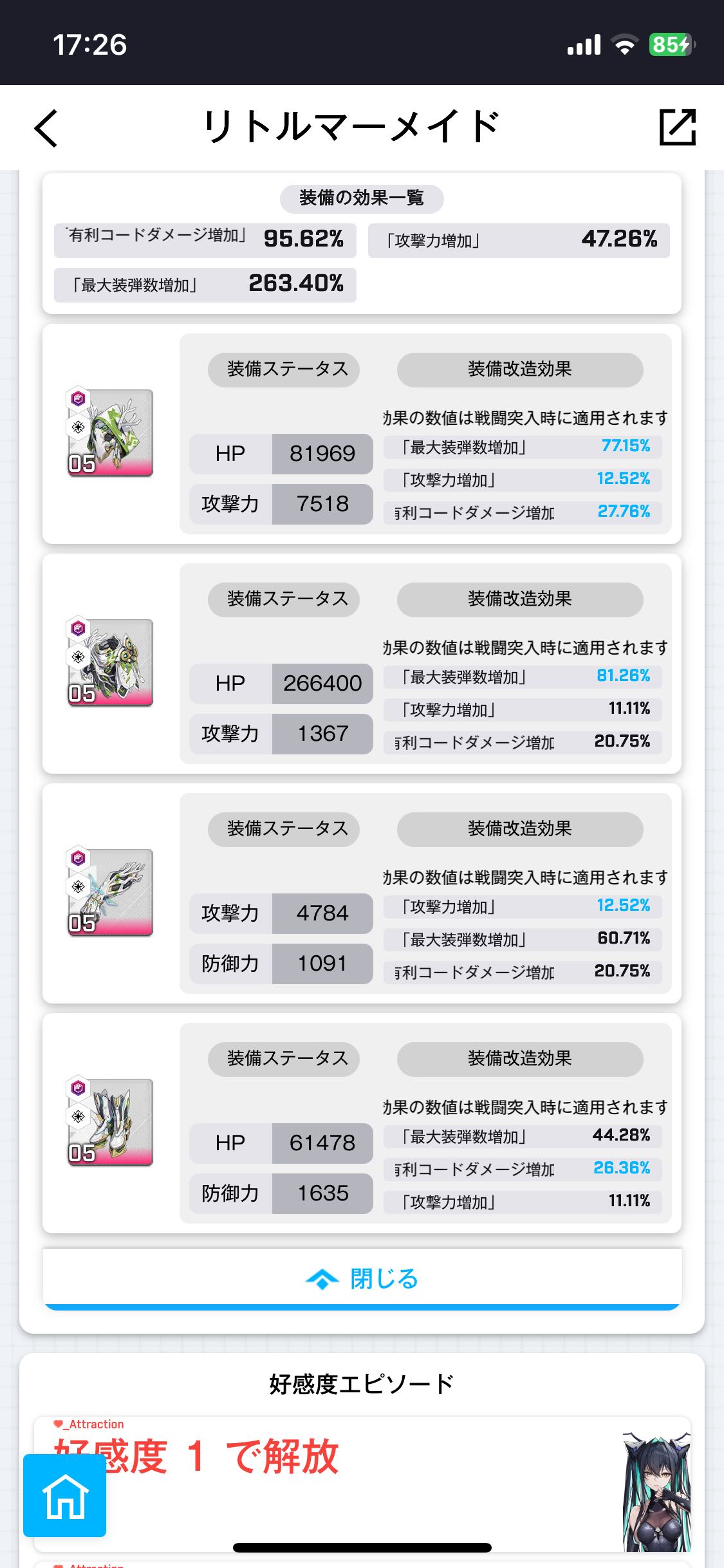Tap the head gear icon with HP 81969
724x1568 pixels.
point(111,433)
